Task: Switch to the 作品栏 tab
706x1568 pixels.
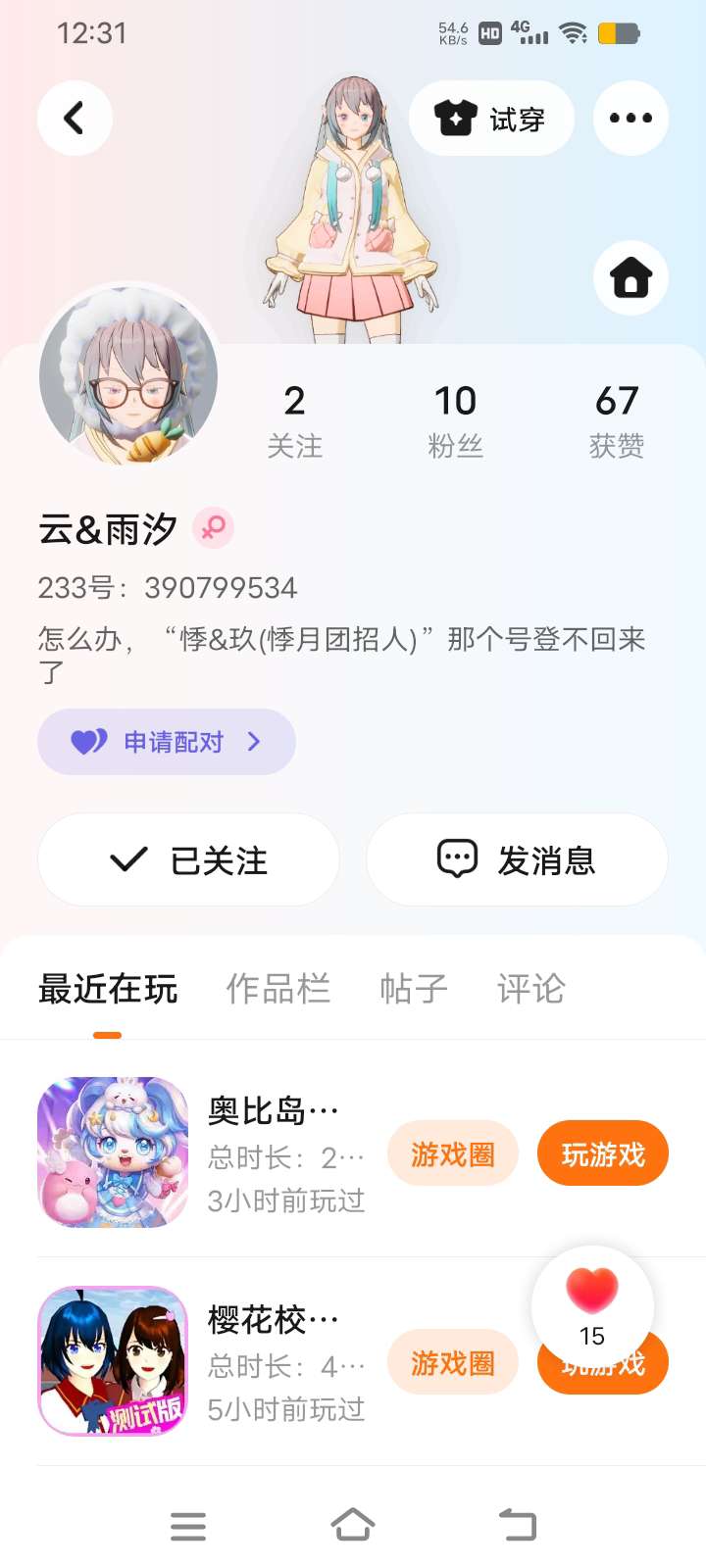Action: (277, 989)
